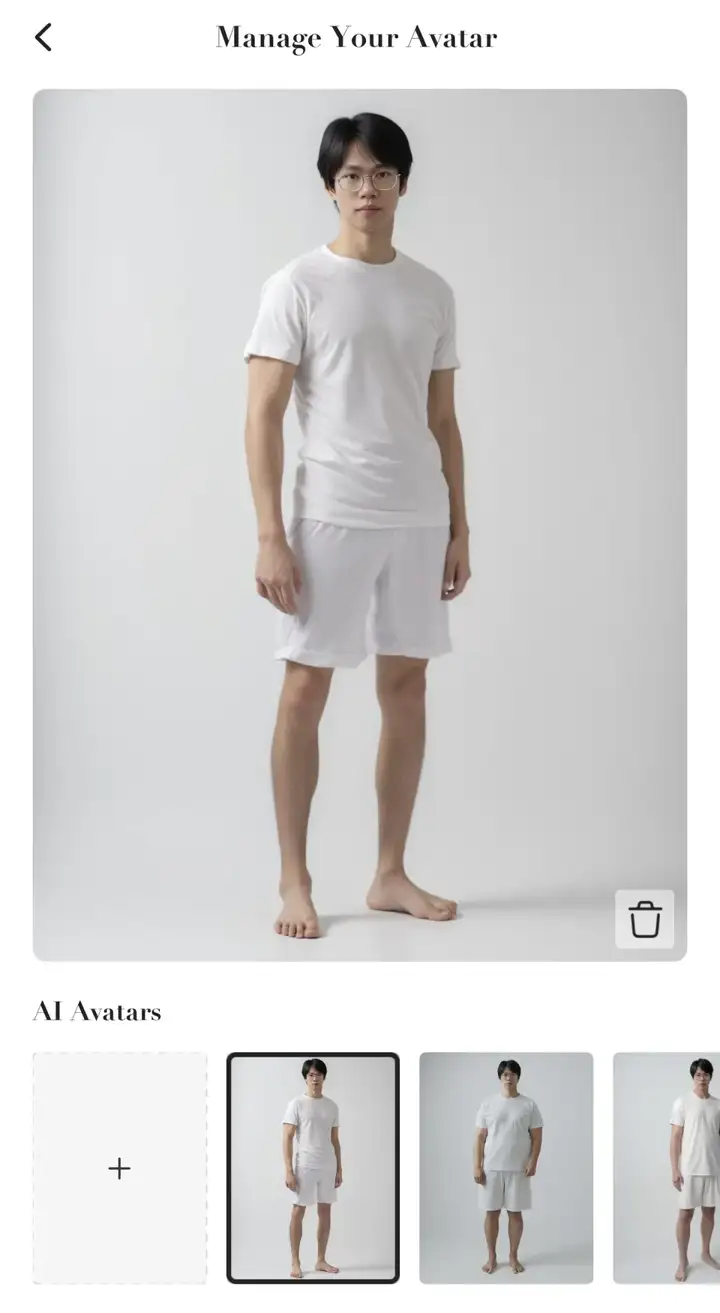The height and width of the screenshot is (1313, 720).
Task: Delete the current avatar with trash icon
Action: tap(644, 918)
